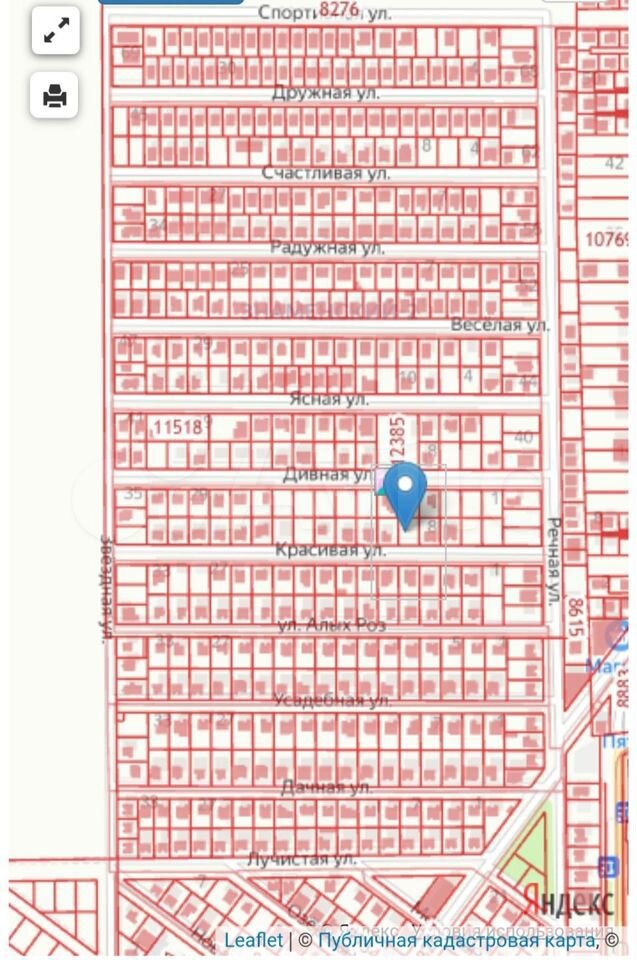Print the cadastral map

55,96
